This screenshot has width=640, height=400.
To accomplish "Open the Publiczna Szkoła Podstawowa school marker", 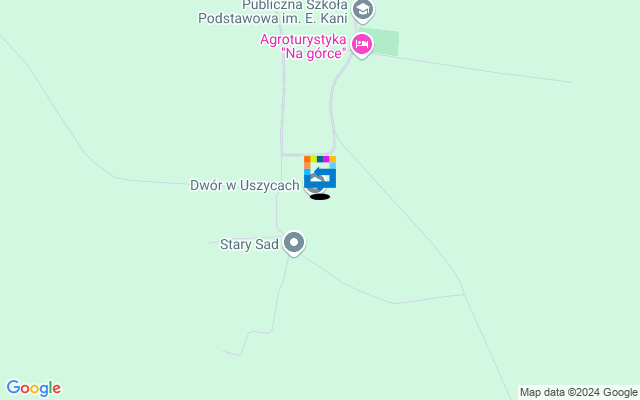I will tap(364, 11).
